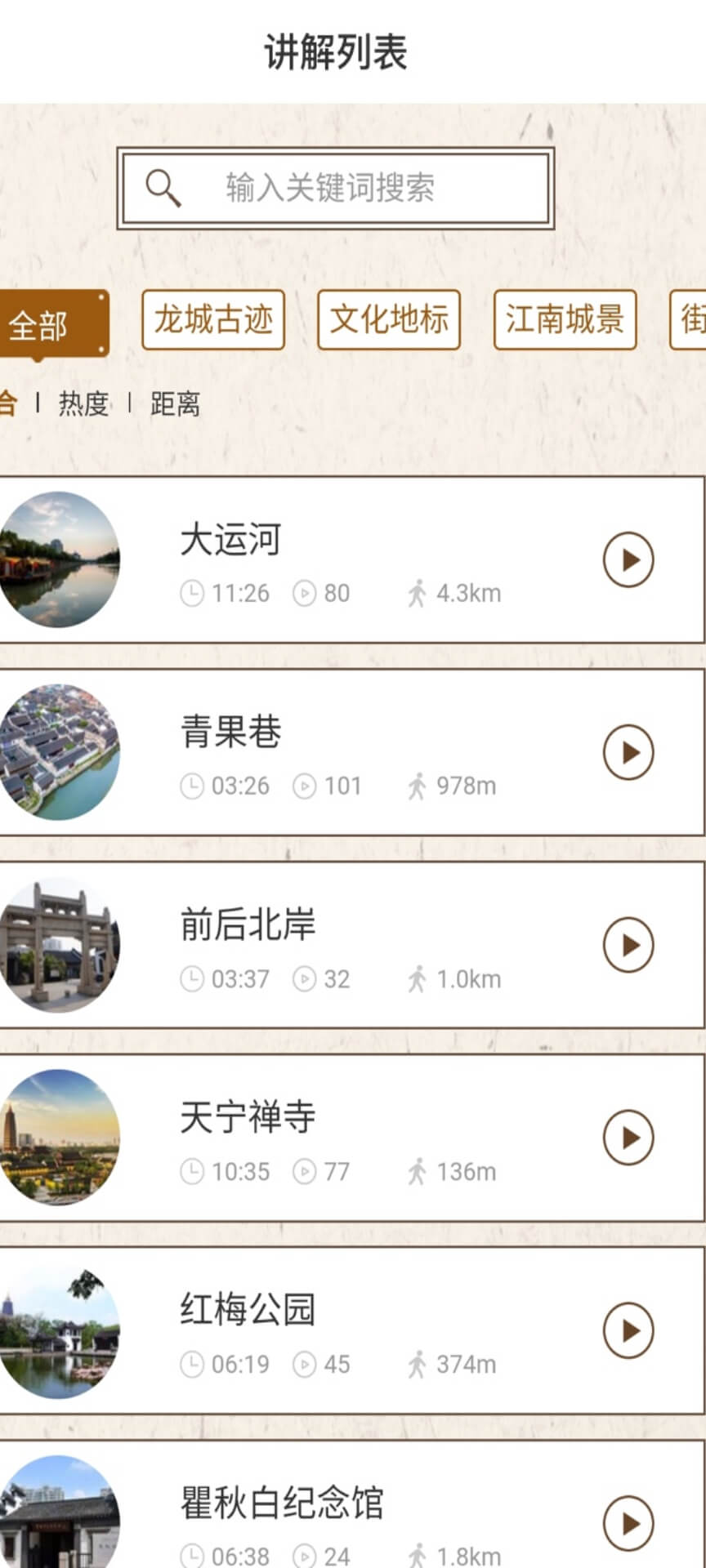Start the 前后北岸 narration

628,946
